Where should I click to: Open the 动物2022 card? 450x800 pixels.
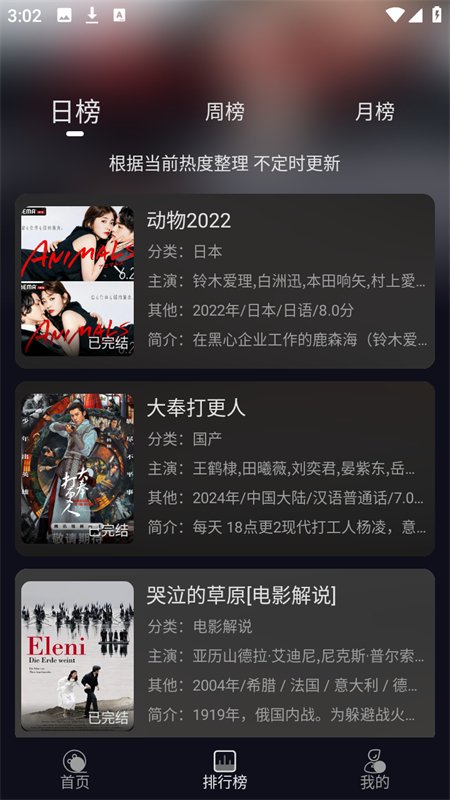point(224,281)
